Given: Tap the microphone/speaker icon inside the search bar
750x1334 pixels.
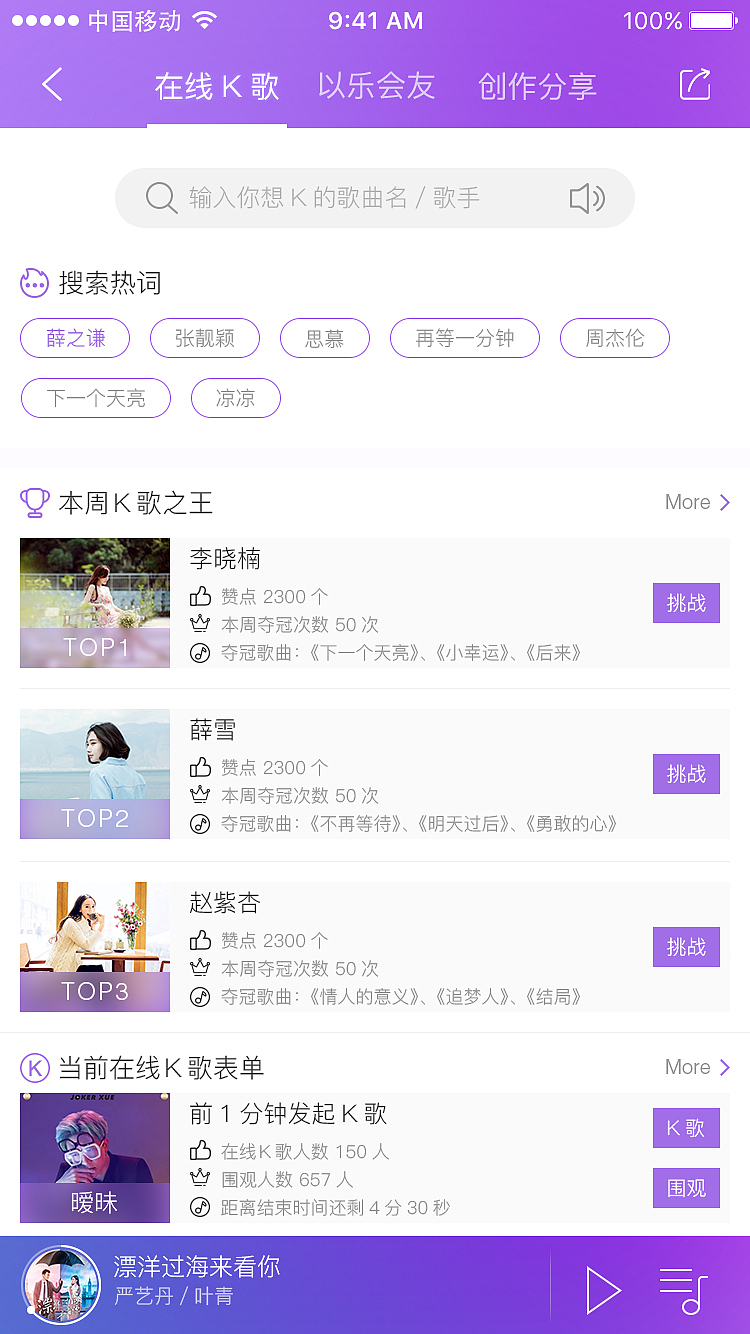Looking at the screenshot, I should click(587, 198).
